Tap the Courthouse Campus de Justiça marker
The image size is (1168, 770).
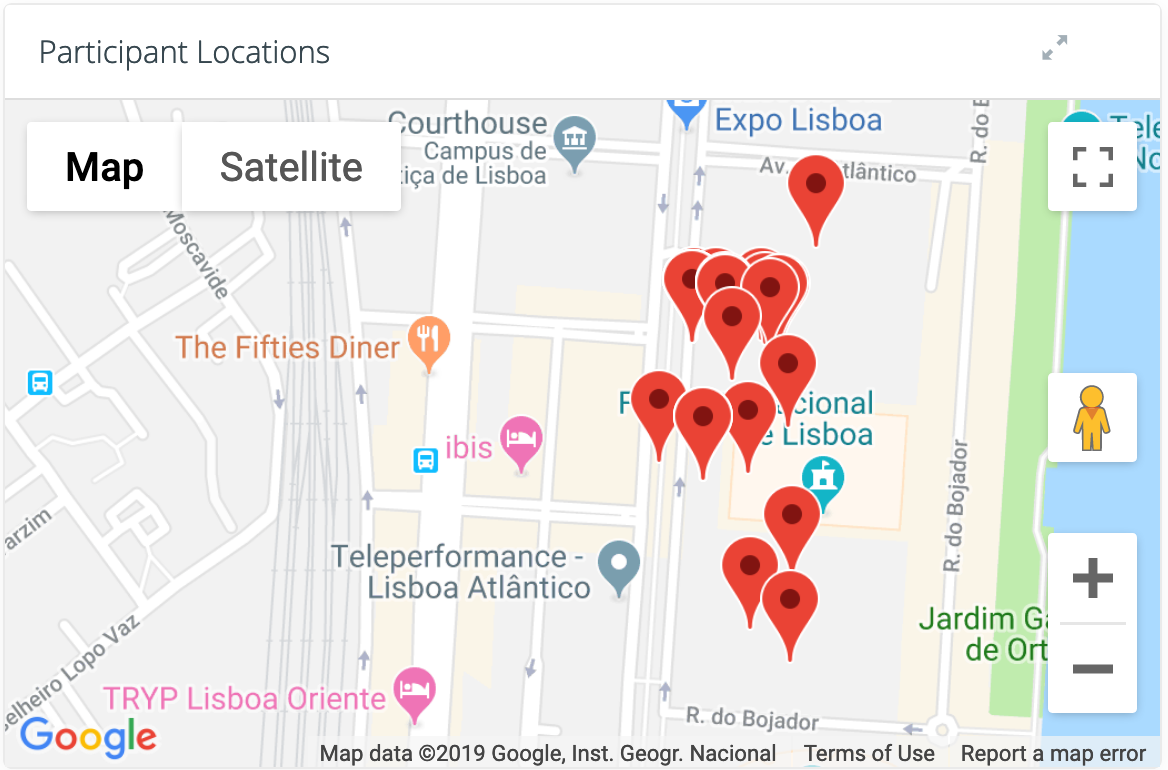click(x=576, y=138)
